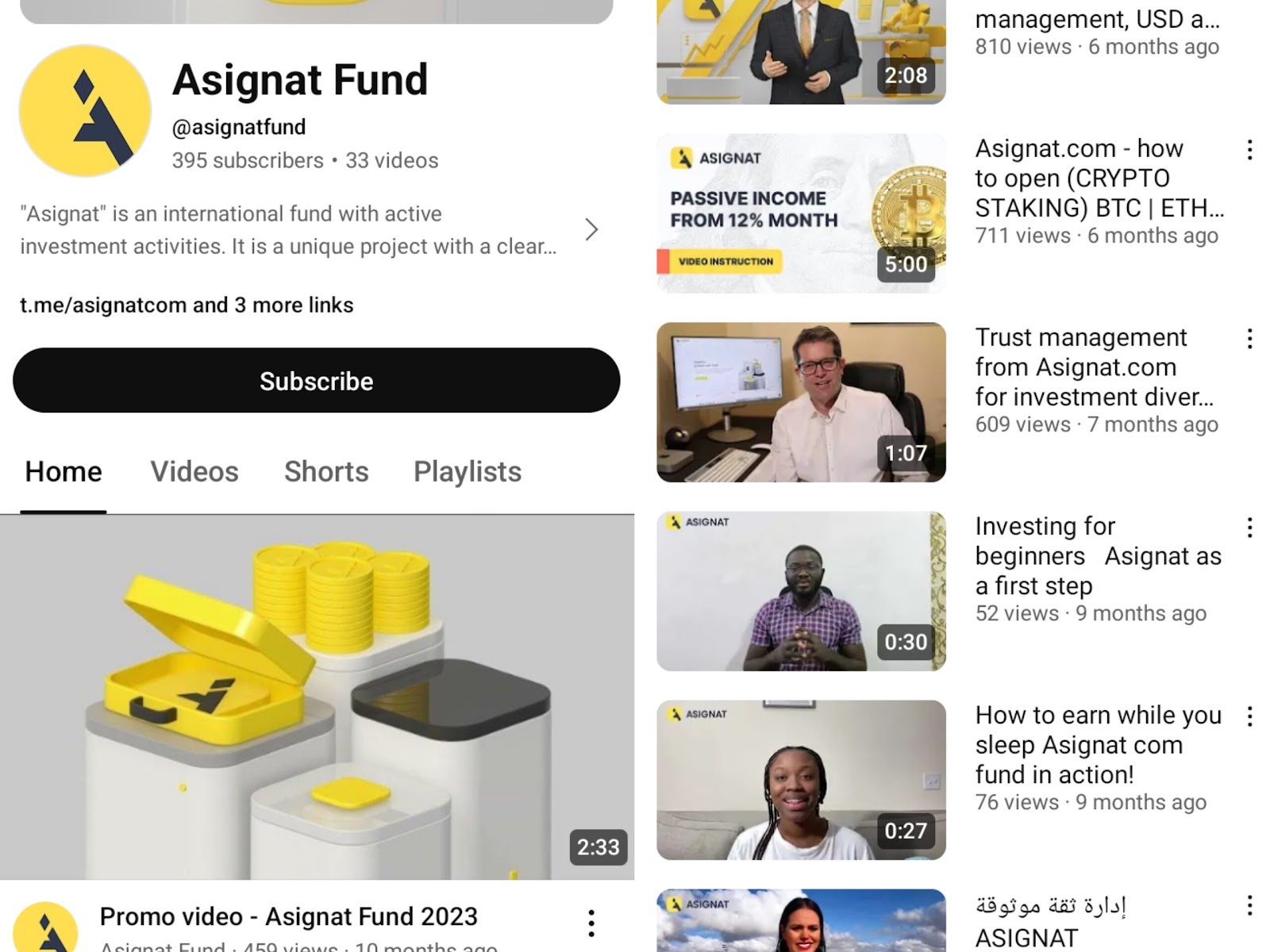Open more options for Investing for beginners
Viewport: 1270px width, 952px height.
(1249, 528)
